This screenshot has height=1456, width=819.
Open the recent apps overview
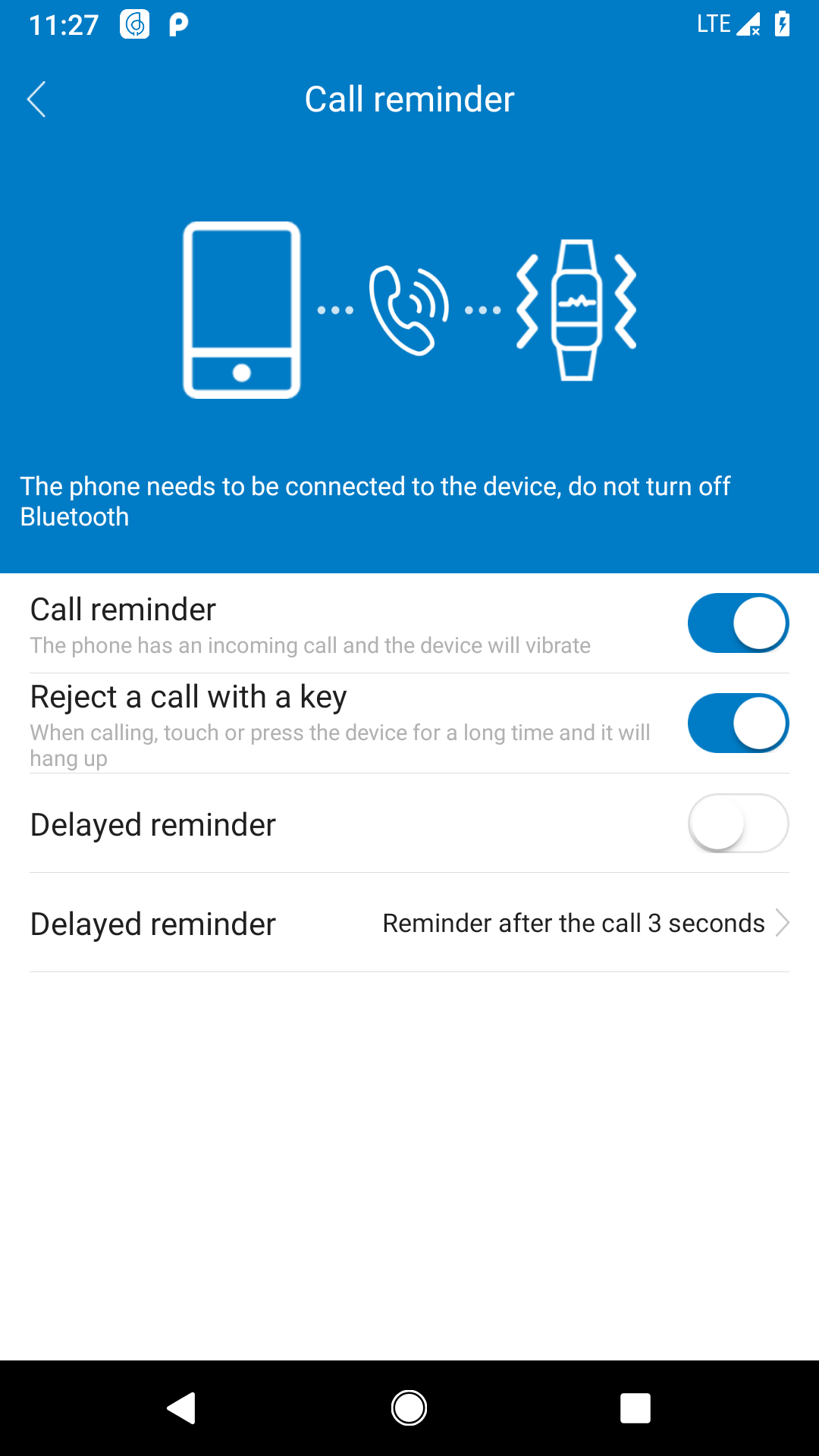[x=635, y=1408]
